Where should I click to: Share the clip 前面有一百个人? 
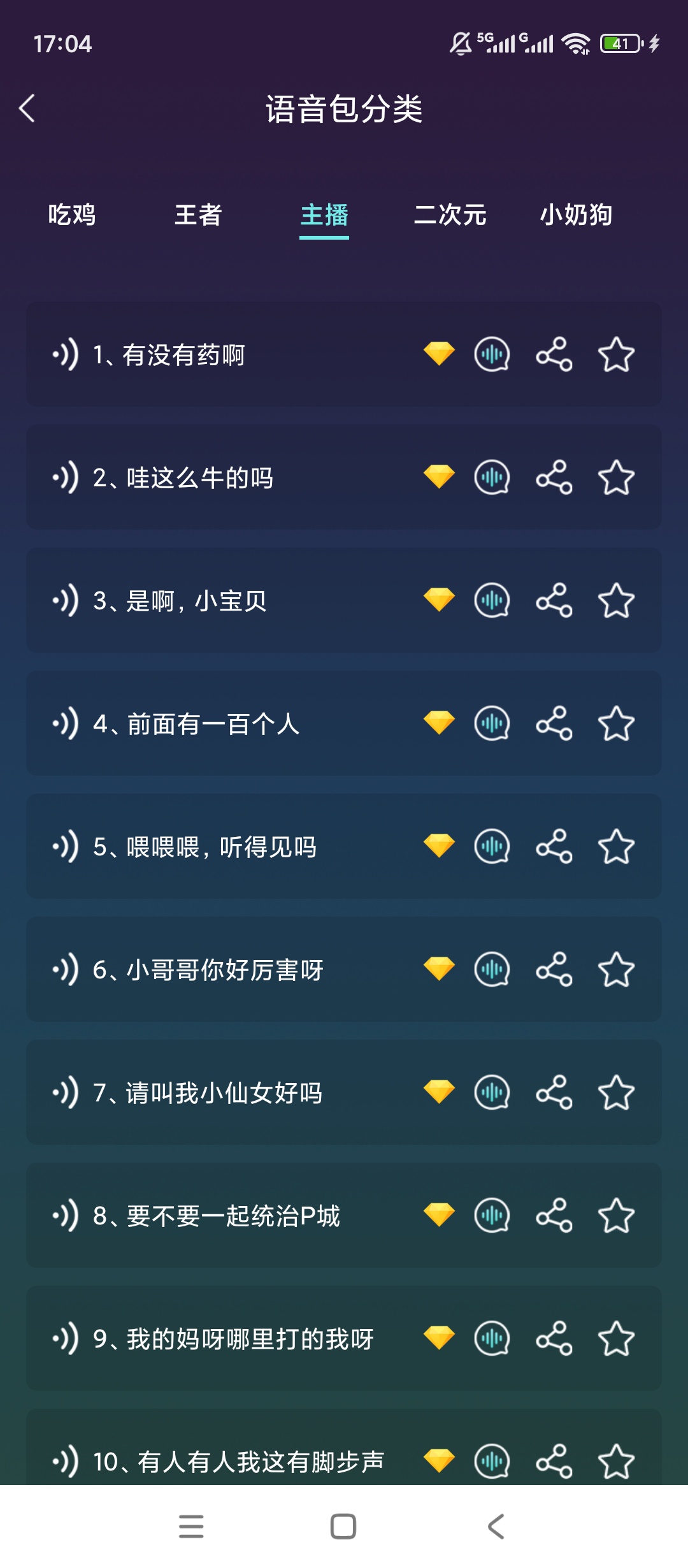(554, 723)
